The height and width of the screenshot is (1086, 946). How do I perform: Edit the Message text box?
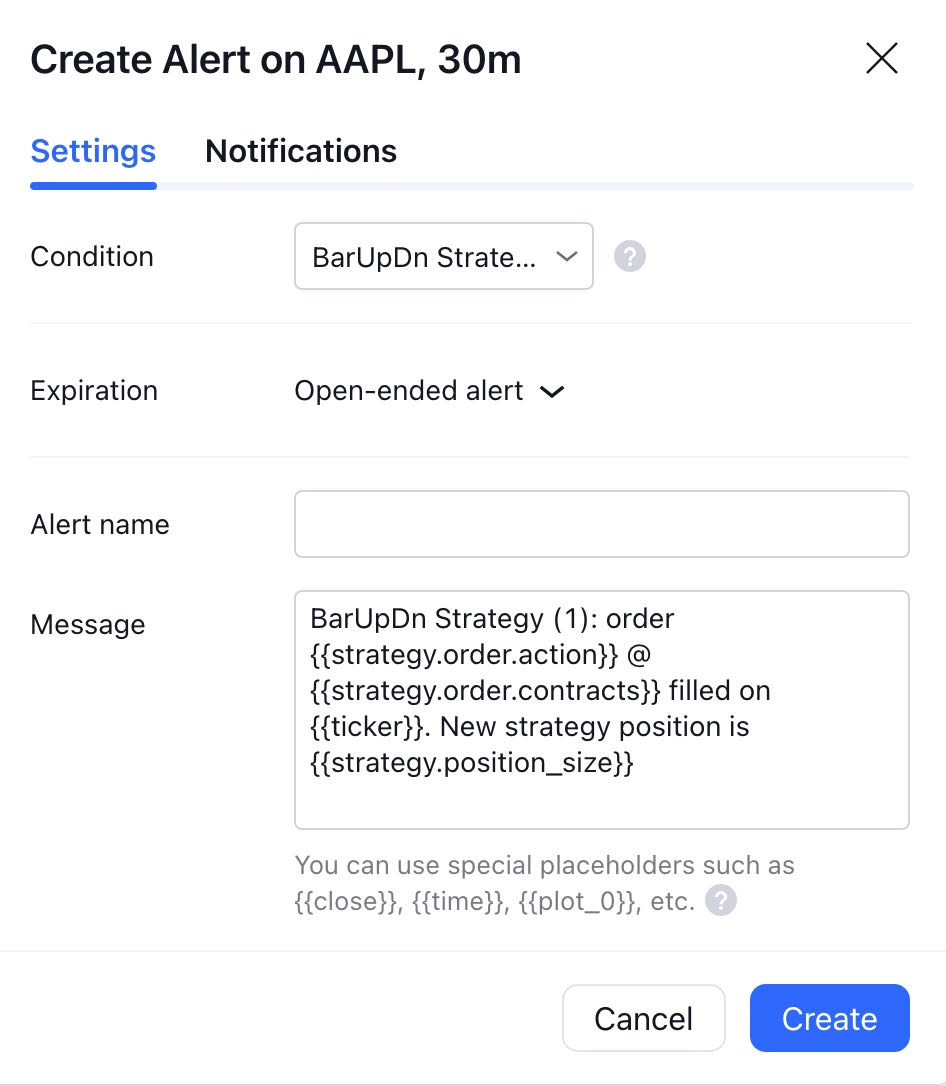click(601, 710)
